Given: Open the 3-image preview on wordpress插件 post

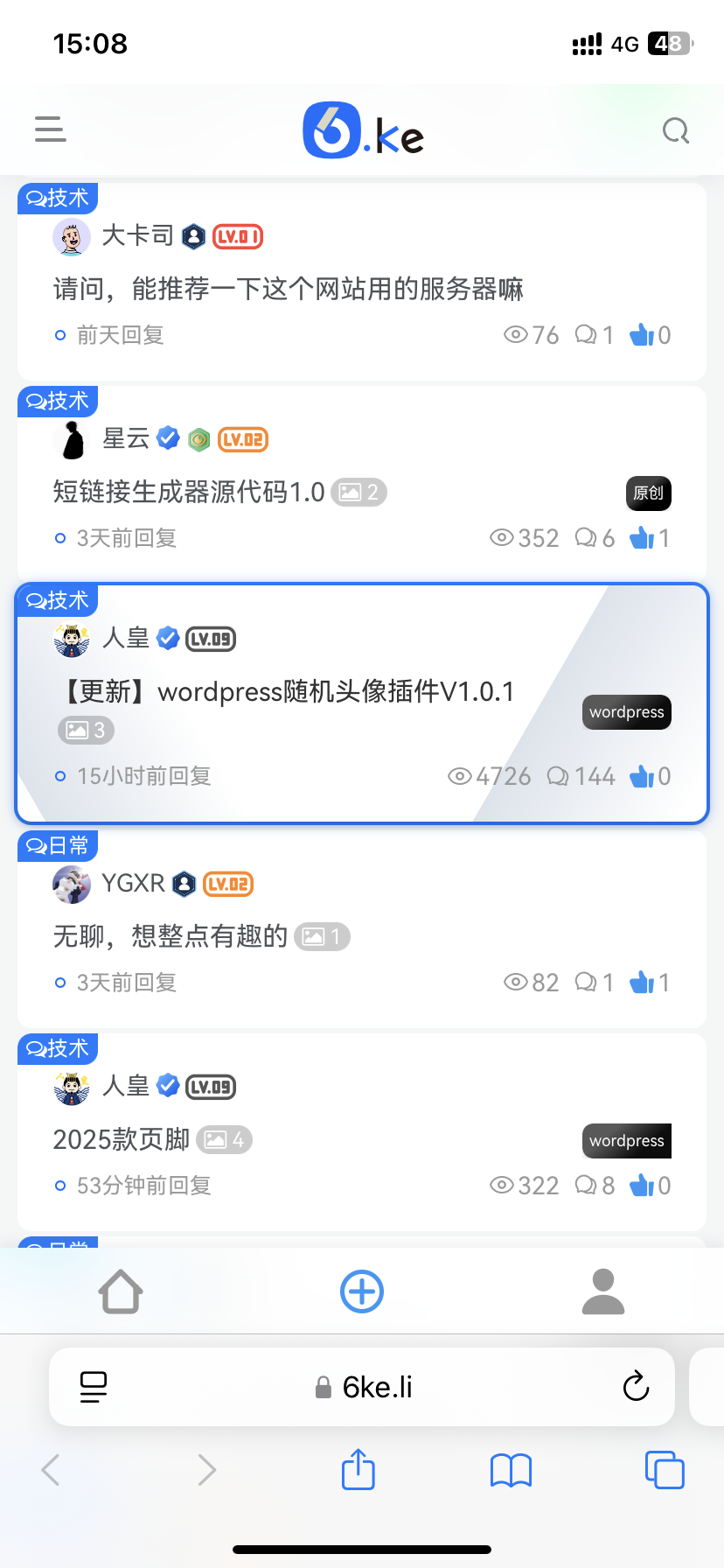Looking at the screenshot, I should tap(85, 730).
